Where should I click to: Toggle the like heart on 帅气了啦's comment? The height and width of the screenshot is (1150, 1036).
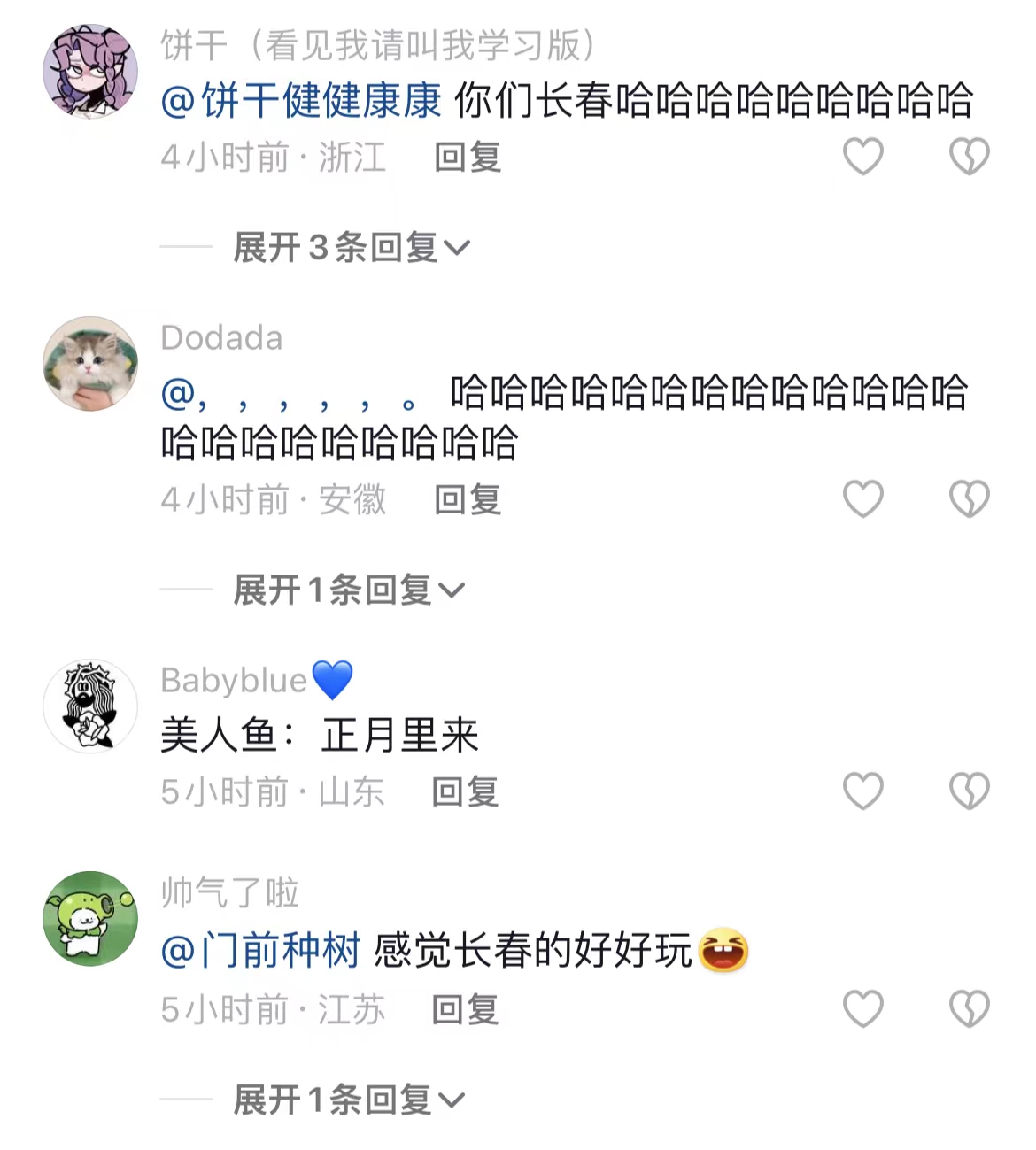click(x=863, y=1006)
